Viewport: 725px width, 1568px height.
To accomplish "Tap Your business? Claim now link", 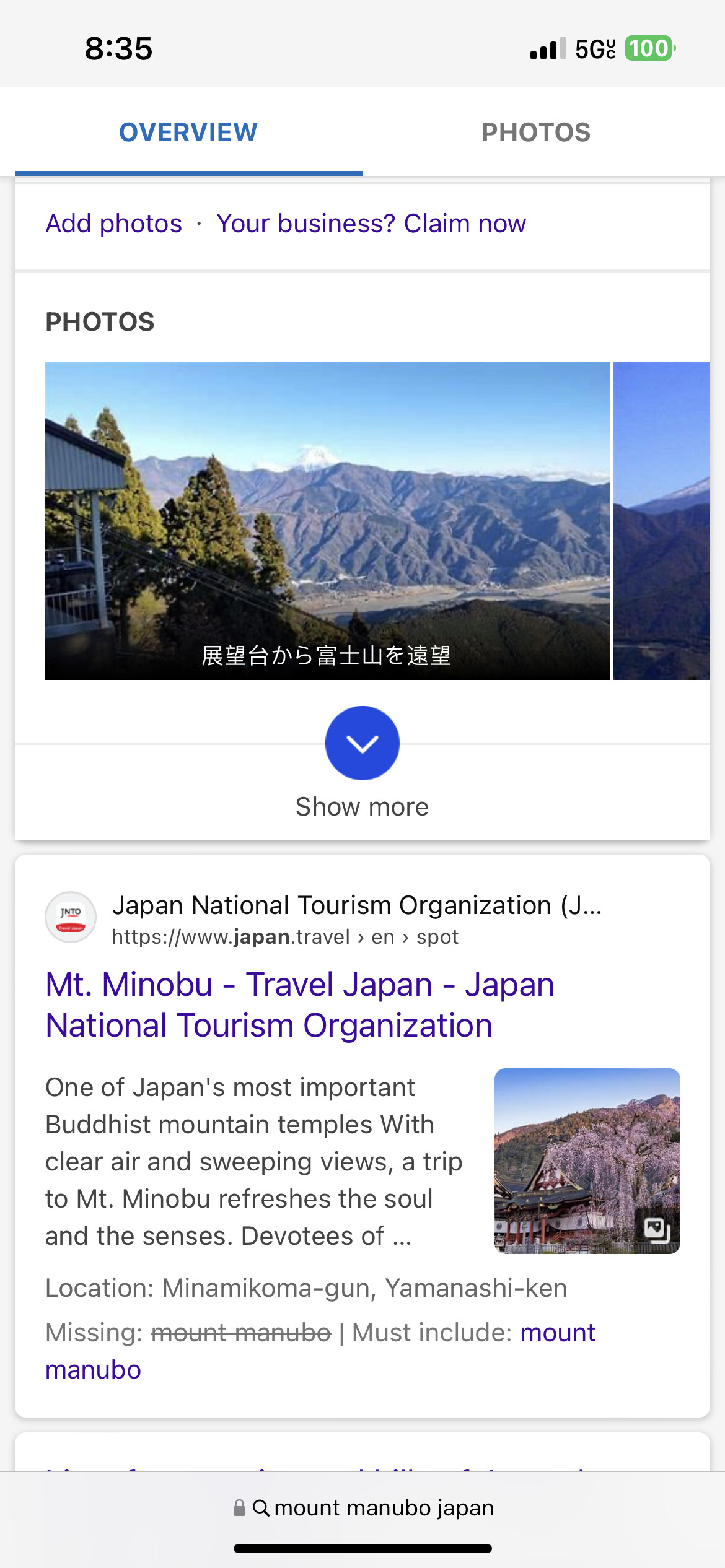I will pos(371,224).
